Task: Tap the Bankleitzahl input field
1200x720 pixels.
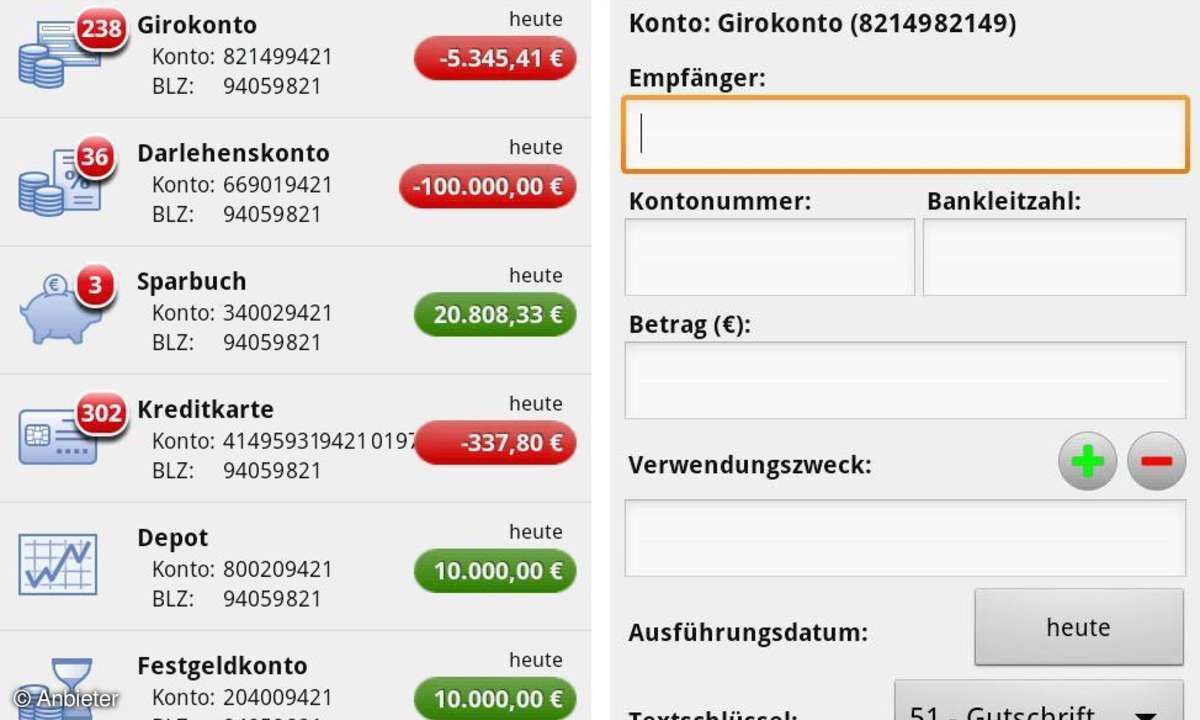Action: pyautogui.click(x=1054, y=257)
